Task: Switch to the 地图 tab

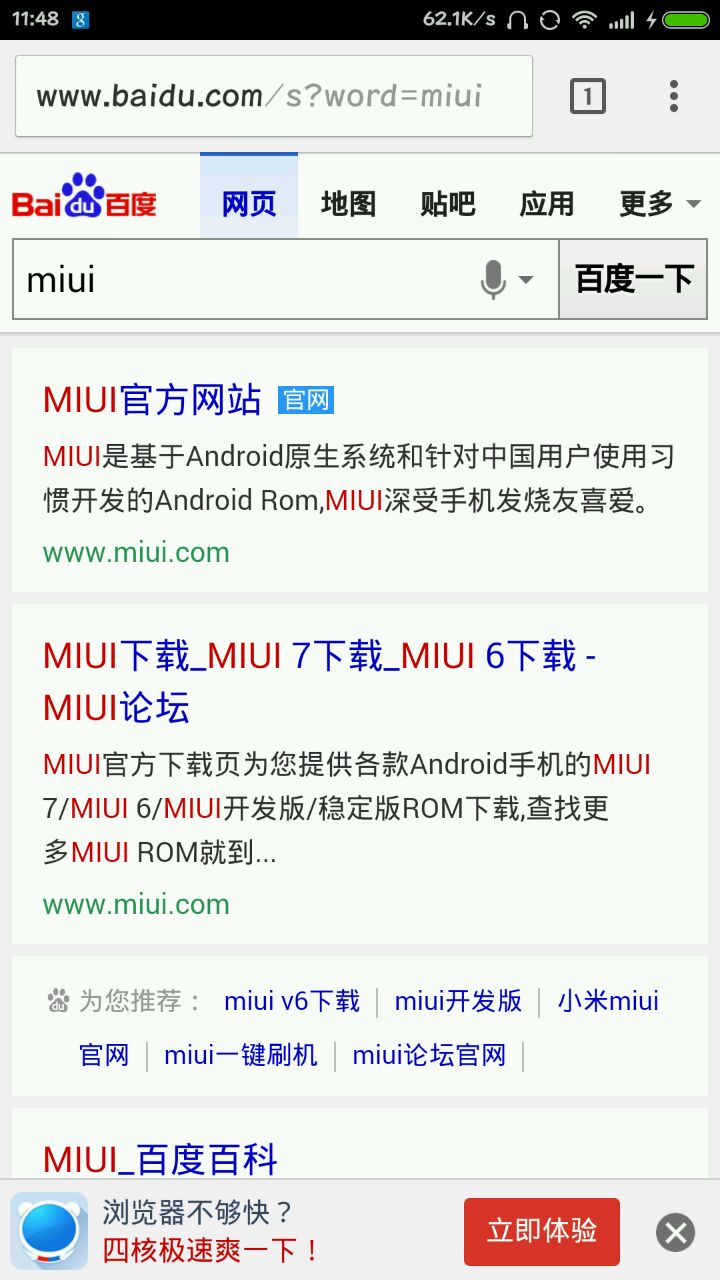Action: pyautogui.click(x=348, y=204)
